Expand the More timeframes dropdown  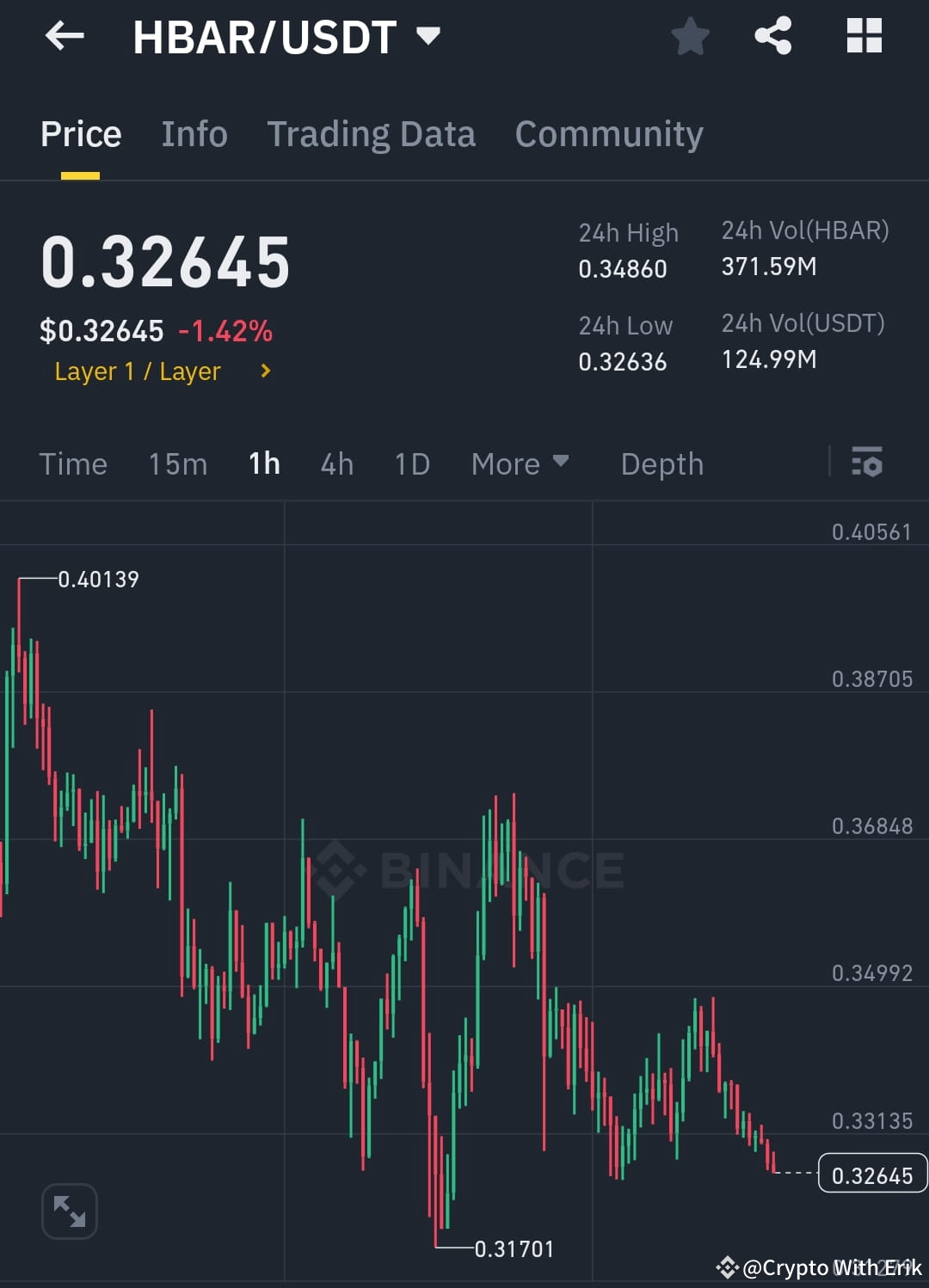(x=520, y=463)
